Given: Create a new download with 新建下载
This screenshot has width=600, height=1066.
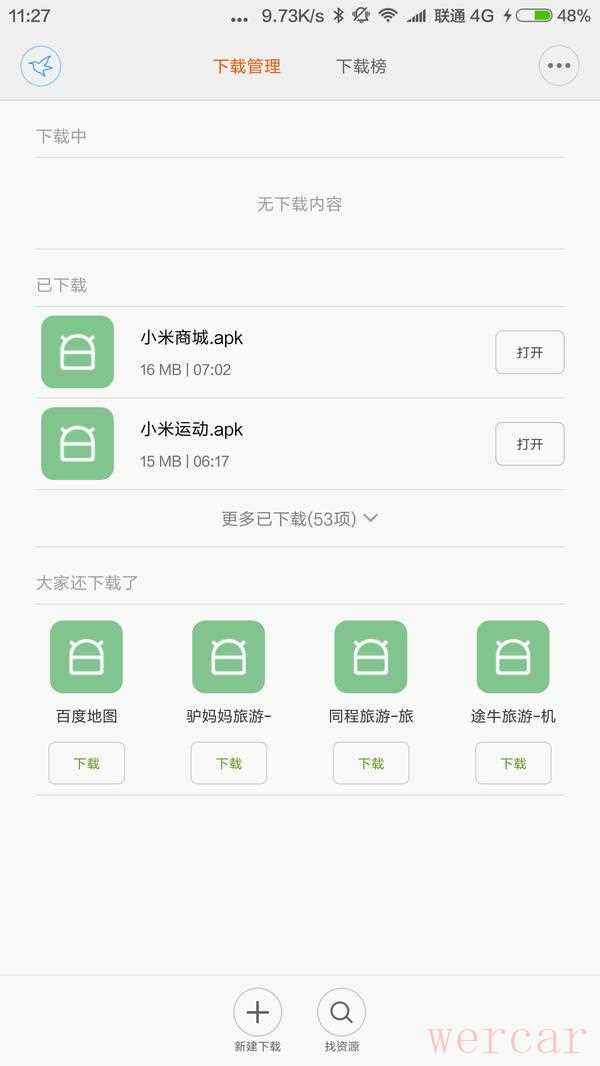Looking at the screenshot, I should 257,1014.
